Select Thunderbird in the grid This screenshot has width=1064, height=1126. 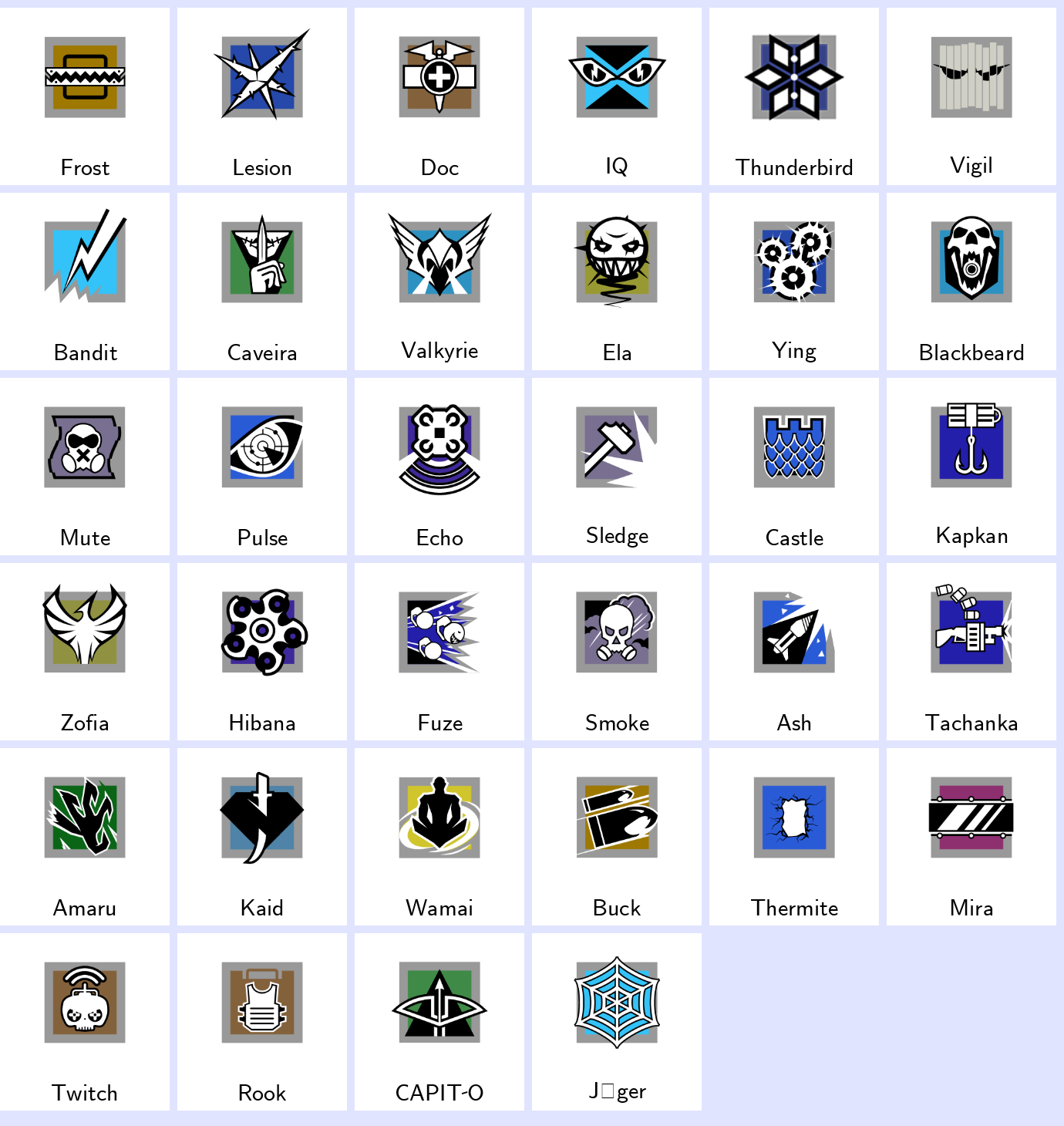[794, 96]
